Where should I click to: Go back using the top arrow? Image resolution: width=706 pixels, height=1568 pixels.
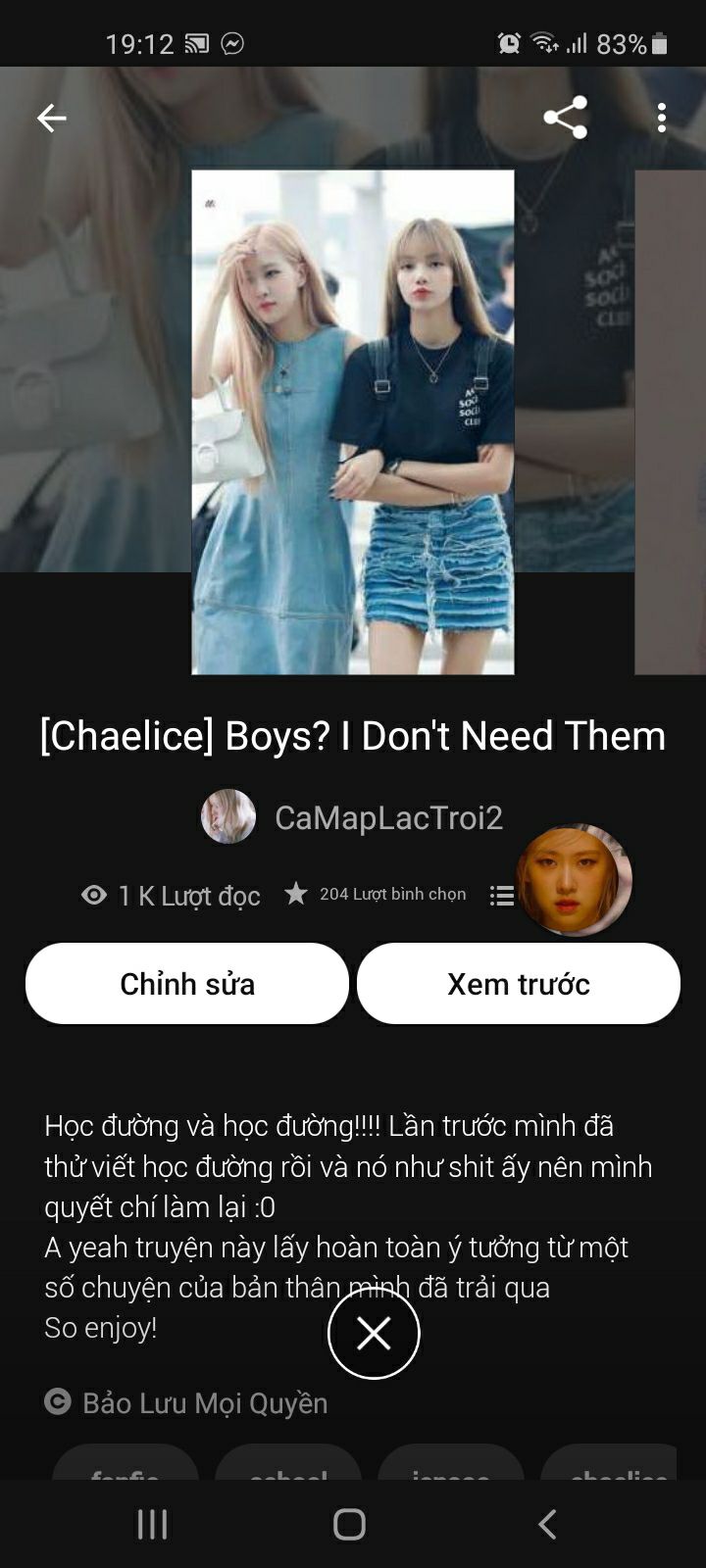click(x=51, y=119)
